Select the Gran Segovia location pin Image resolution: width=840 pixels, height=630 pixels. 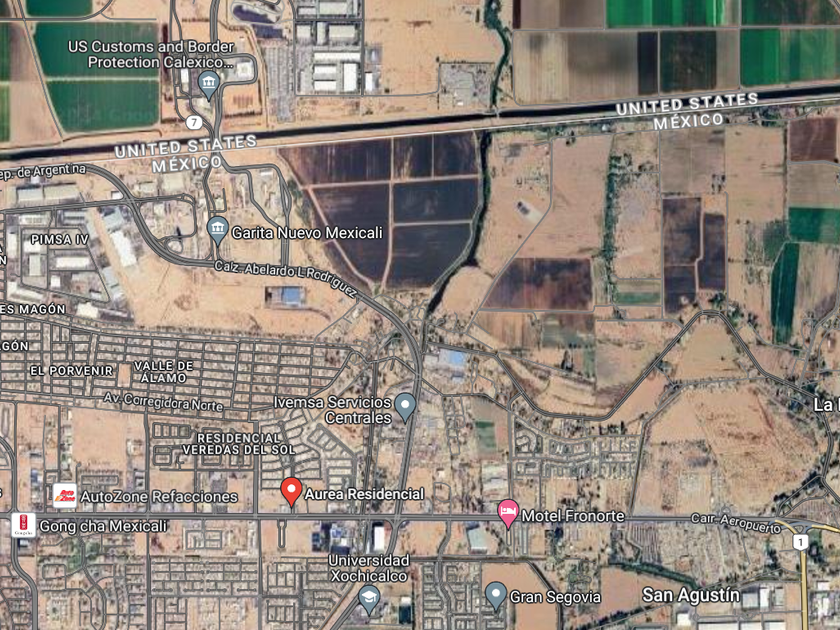495,595
